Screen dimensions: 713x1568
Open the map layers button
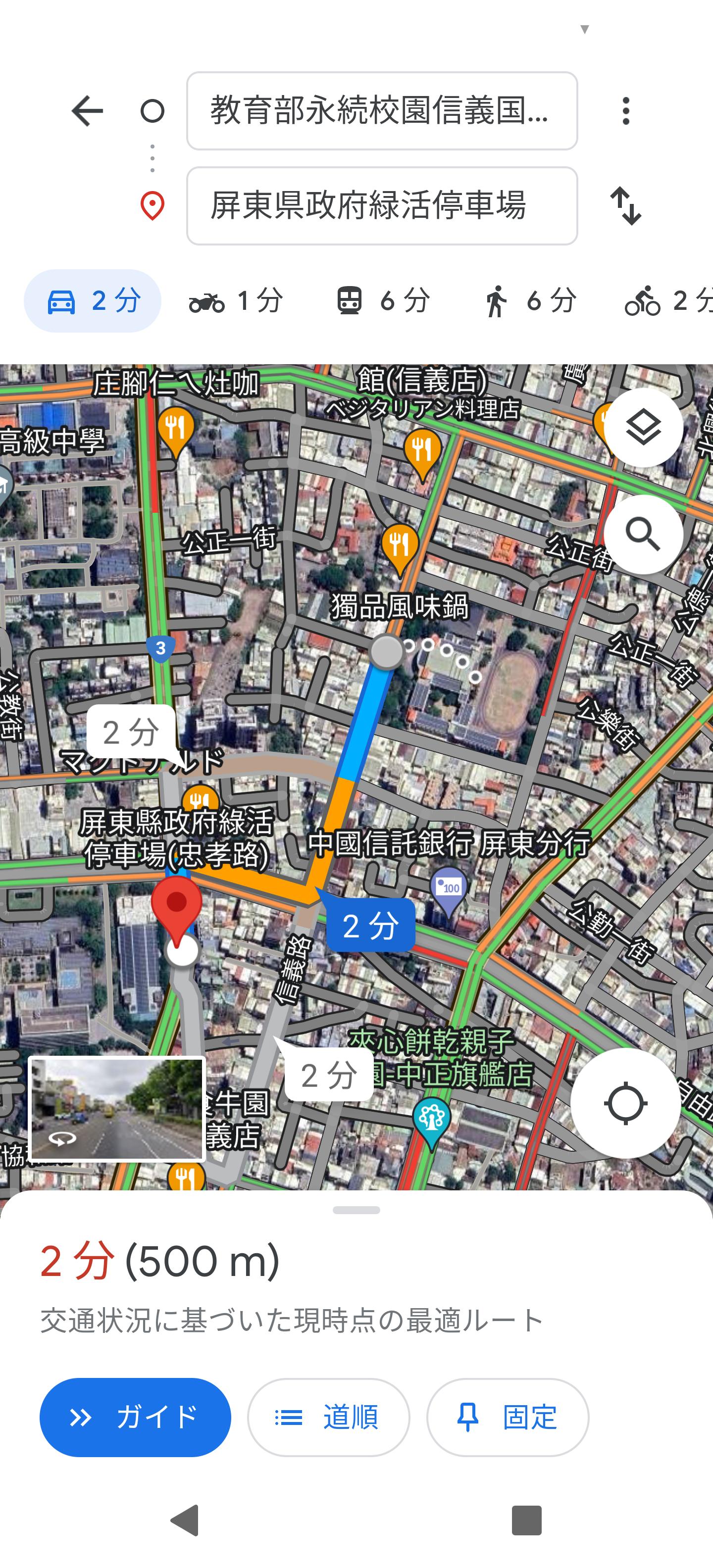[x=642, y=427]
